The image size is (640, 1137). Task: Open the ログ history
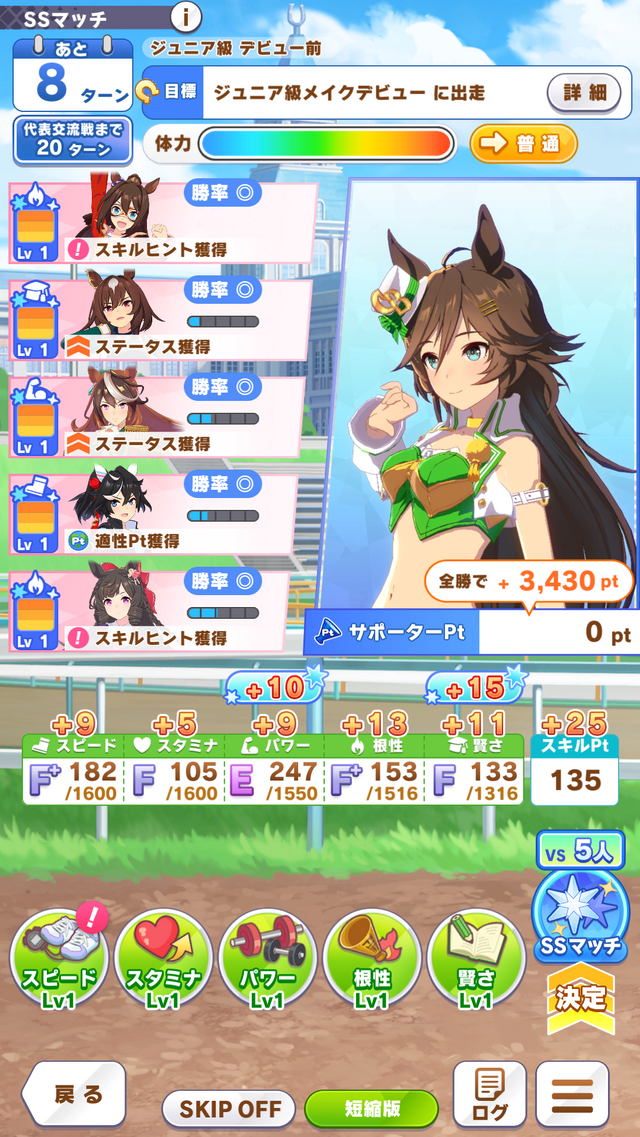[489, 1094]
